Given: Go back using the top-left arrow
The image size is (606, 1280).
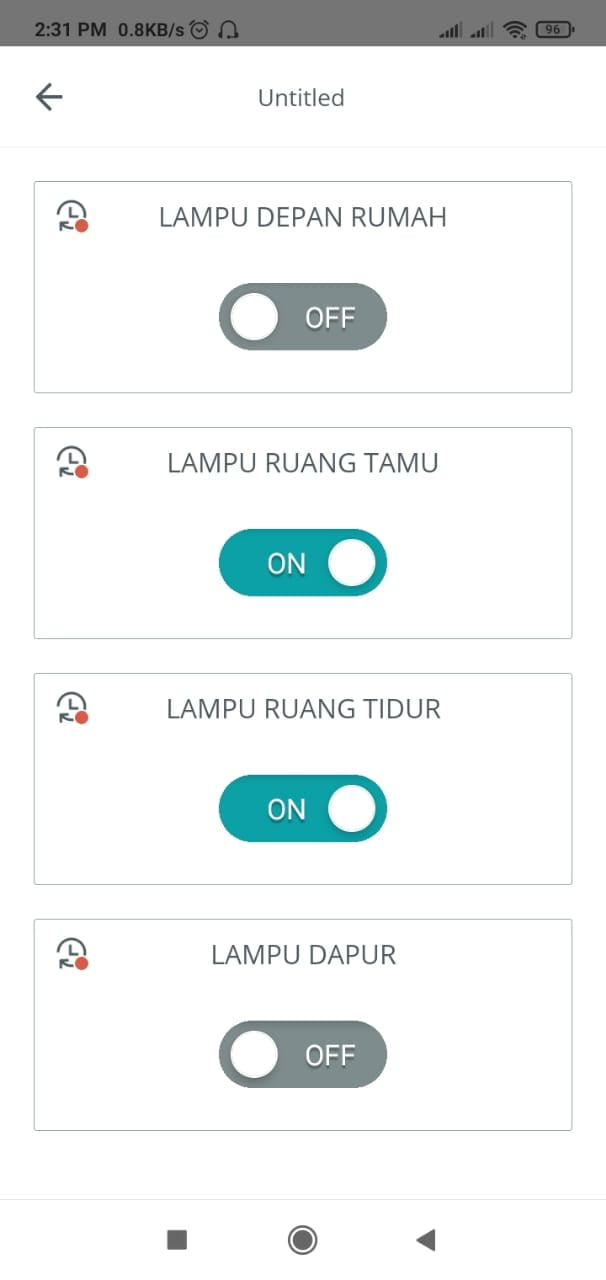Looking at the screenshot, I should [x=49, y=97].
